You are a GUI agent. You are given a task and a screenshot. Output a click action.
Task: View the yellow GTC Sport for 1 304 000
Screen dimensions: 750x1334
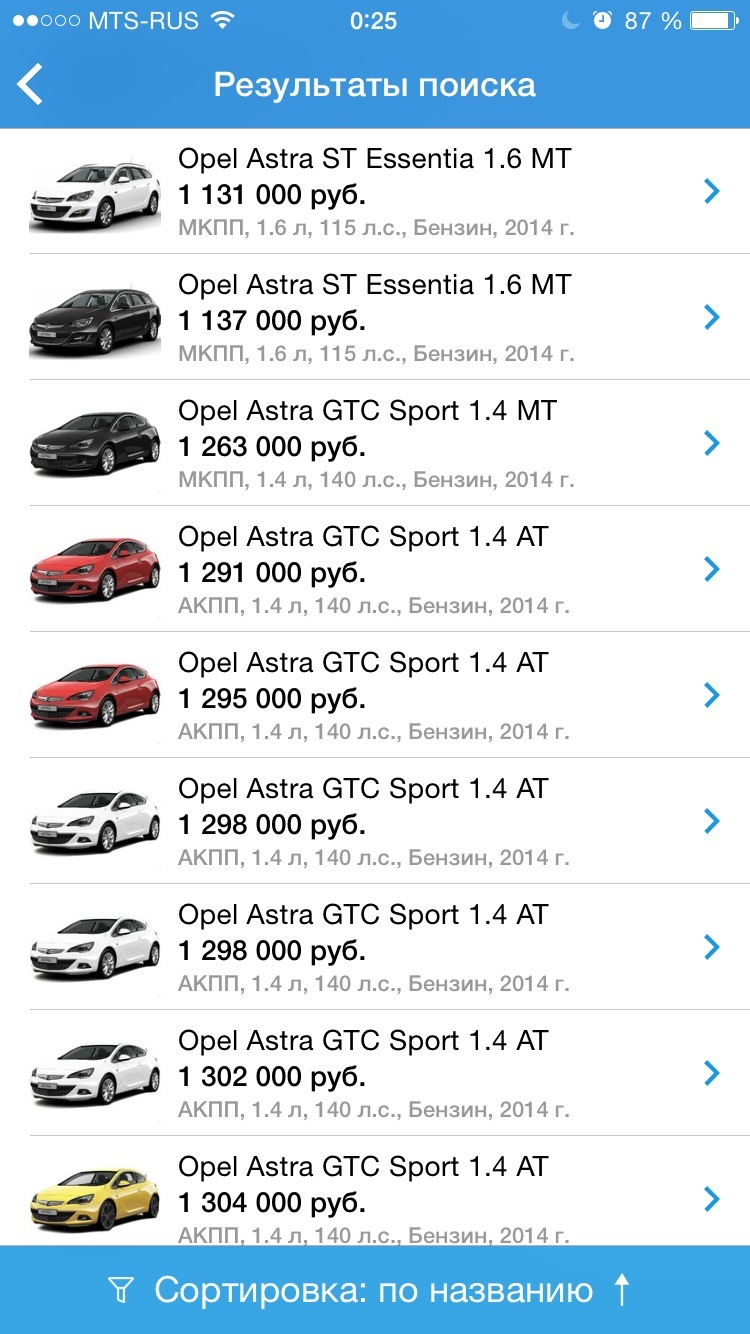pyautogui.click(x=375, y=1198)
